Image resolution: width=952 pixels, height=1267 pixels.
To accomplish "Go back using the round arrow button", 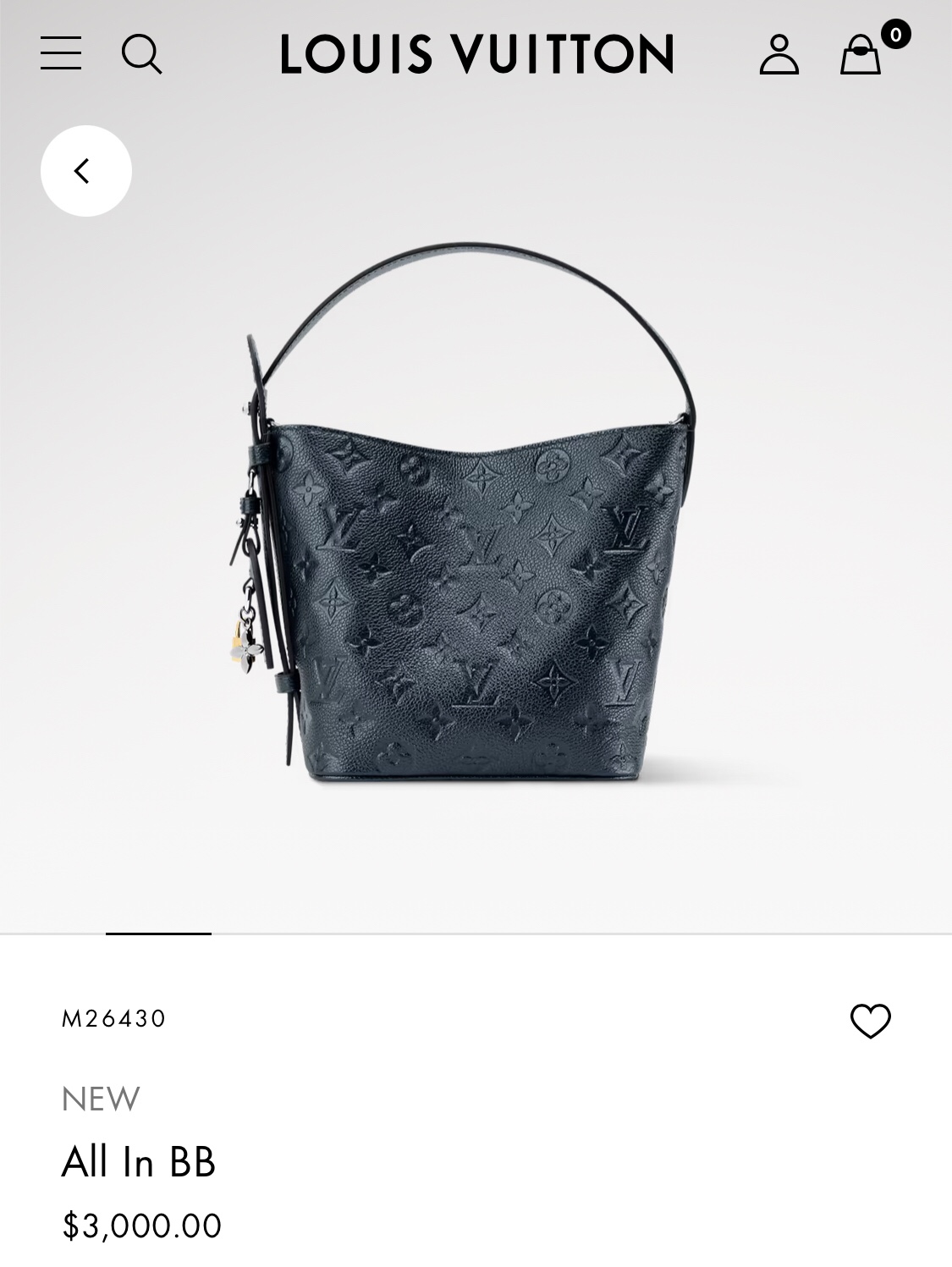I will 86,171.
